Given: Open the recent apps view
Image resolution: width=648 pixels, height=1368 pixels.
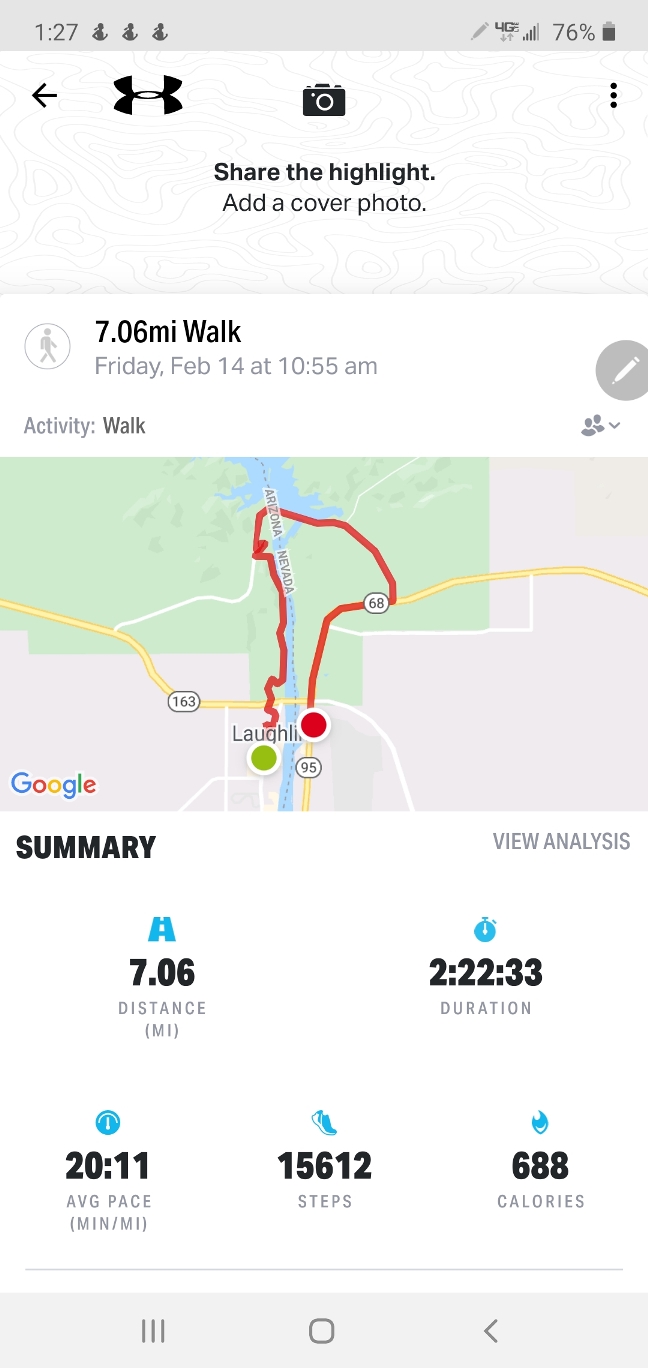Looking at the screenshot, I should tap(153, 1331).
